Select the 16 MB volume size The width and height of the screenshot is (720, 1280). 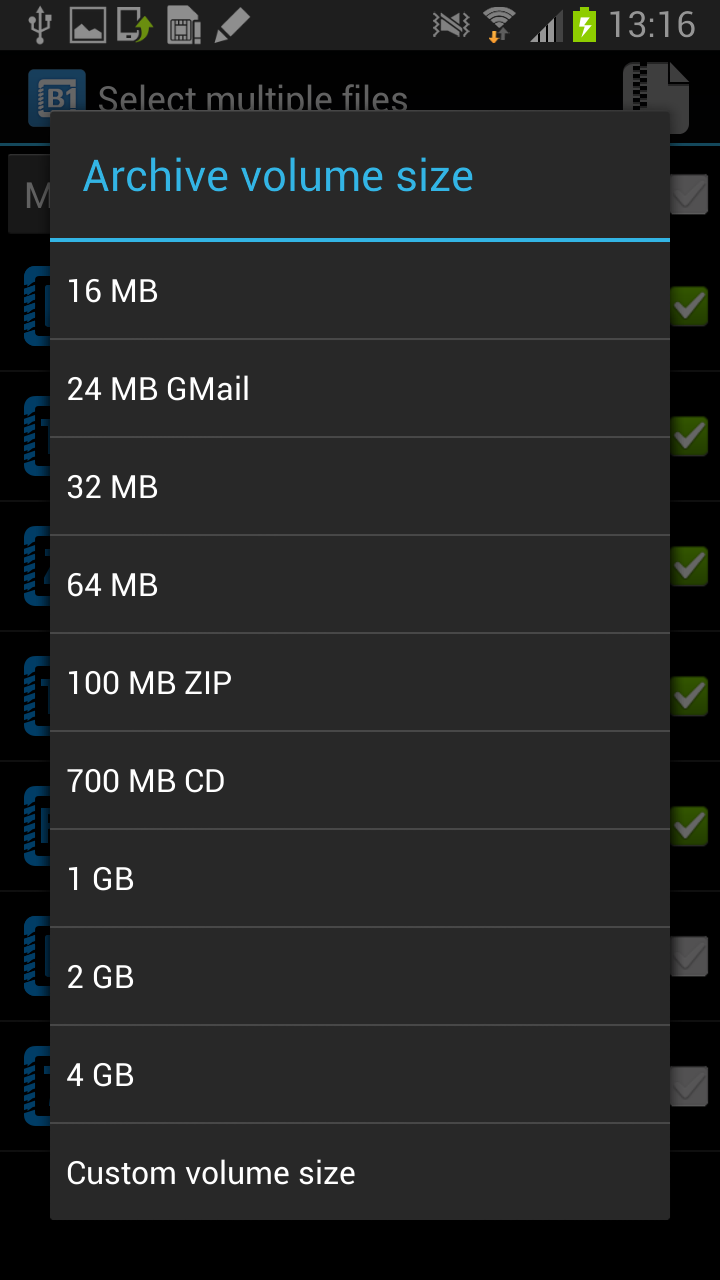(360, 291)
